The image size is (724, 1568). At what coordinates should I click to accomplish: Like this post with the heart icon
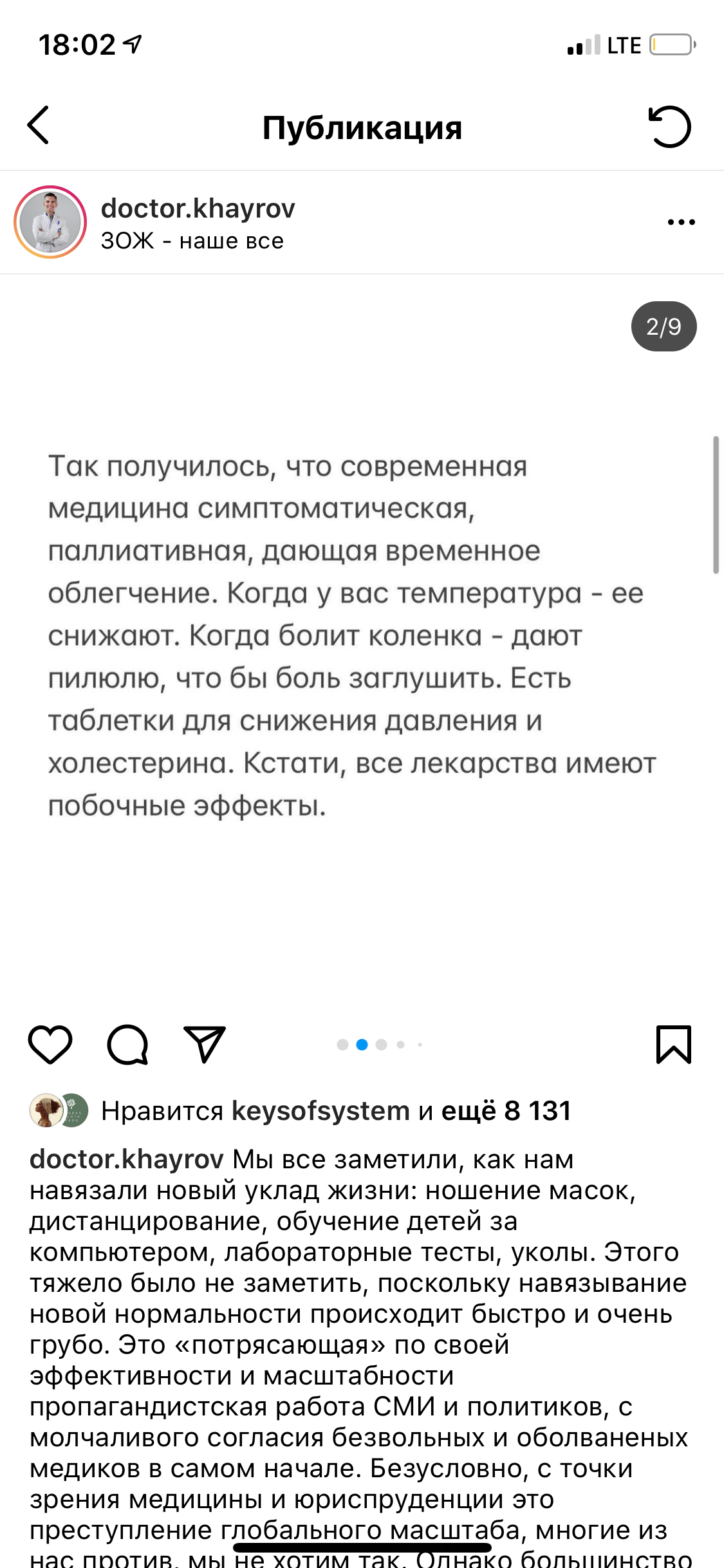point(50,1044)
